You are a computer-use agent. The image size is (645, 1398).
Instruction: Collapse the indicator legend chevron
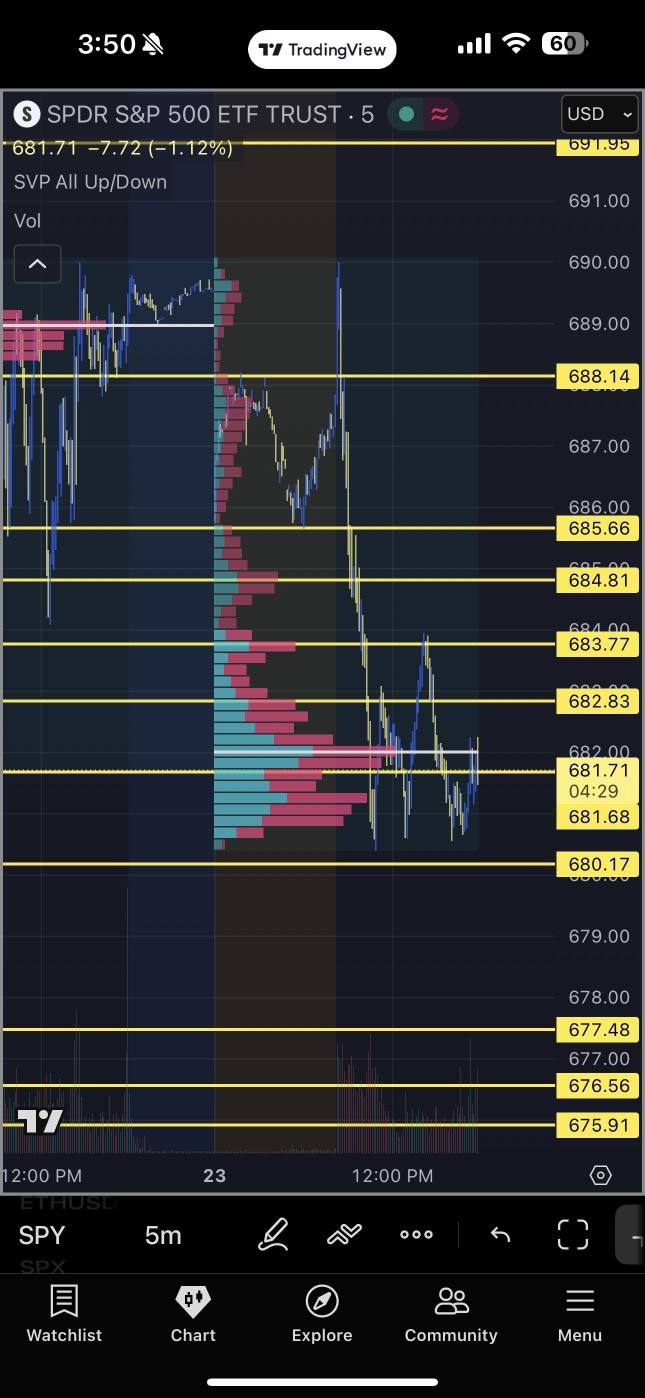point(37,264)
